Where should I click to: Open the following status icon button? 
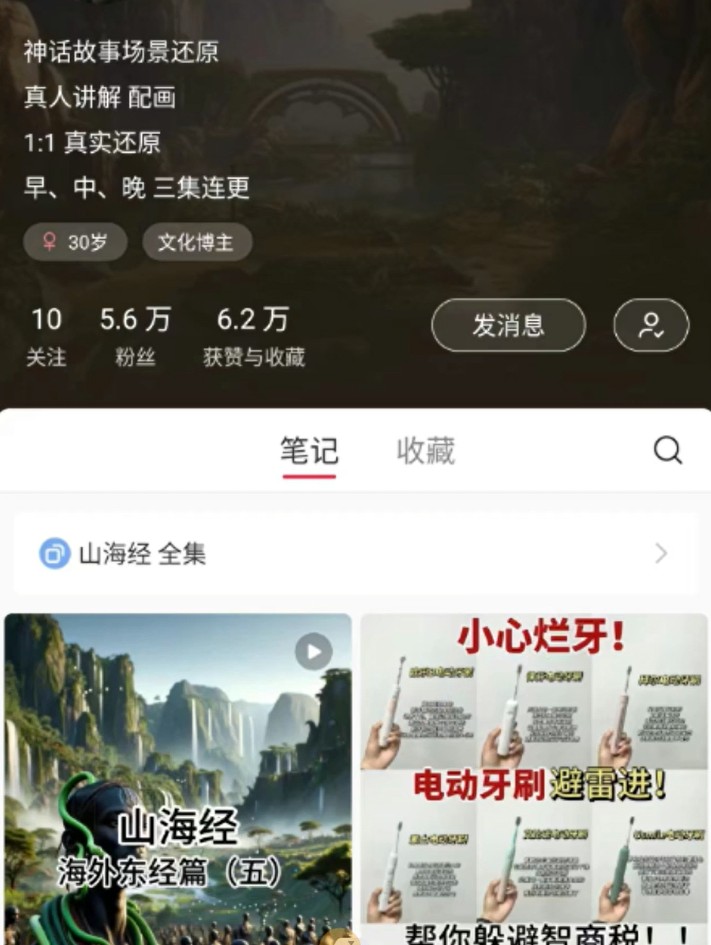(x=651, y=325)
